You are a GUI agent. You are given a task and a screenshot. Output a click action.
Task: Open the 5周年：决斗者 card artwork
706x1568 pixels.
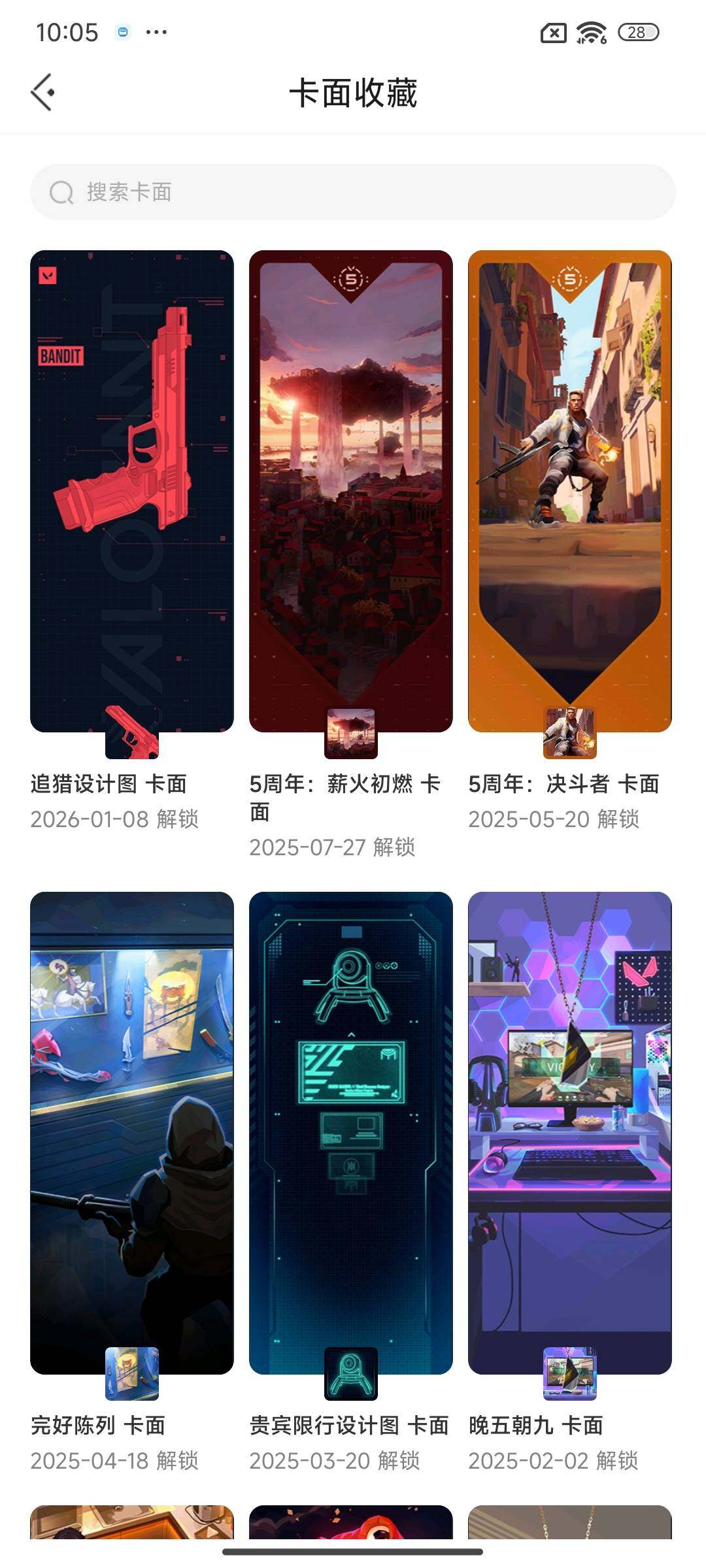tap(570, 490)
